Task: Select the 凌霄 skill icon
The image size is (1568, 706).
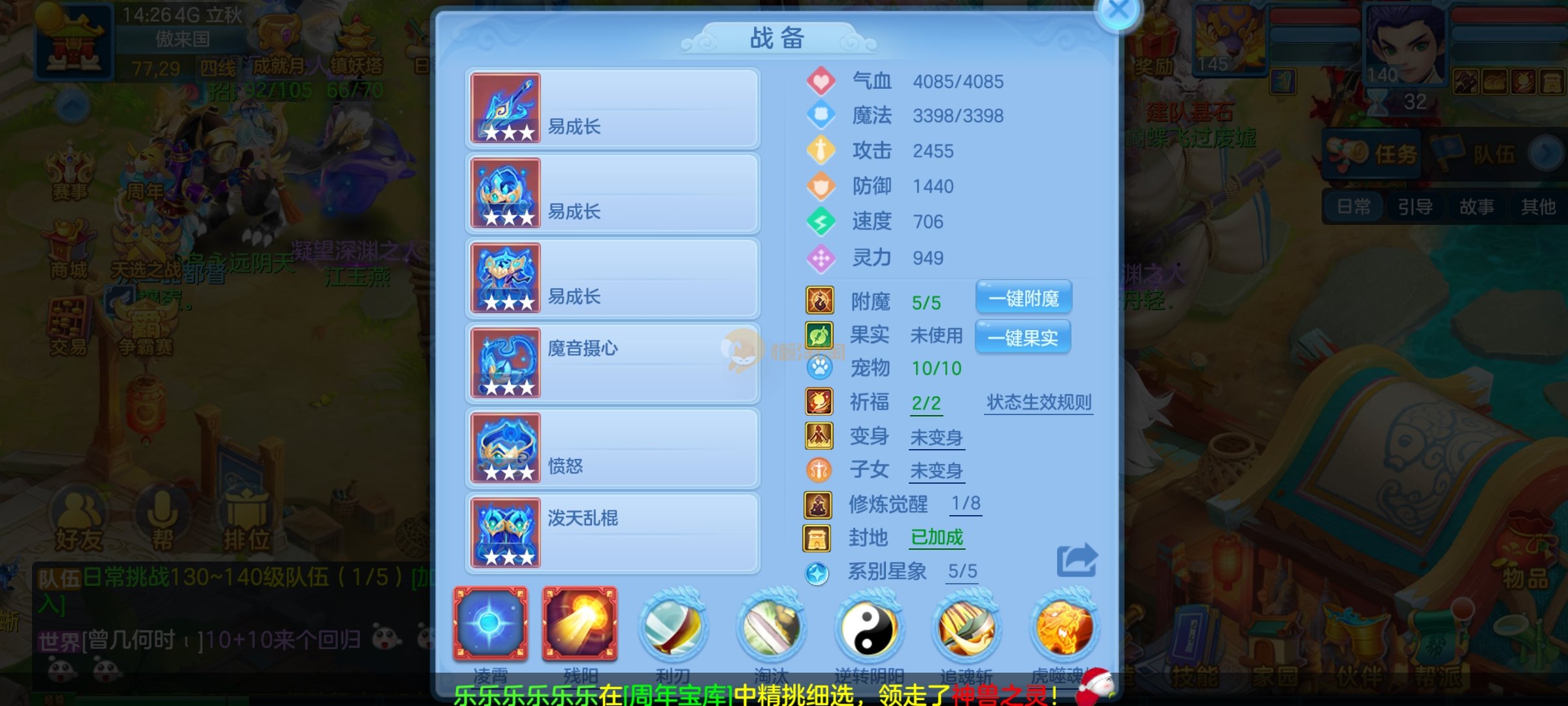Action: click(x=490, y=624)
